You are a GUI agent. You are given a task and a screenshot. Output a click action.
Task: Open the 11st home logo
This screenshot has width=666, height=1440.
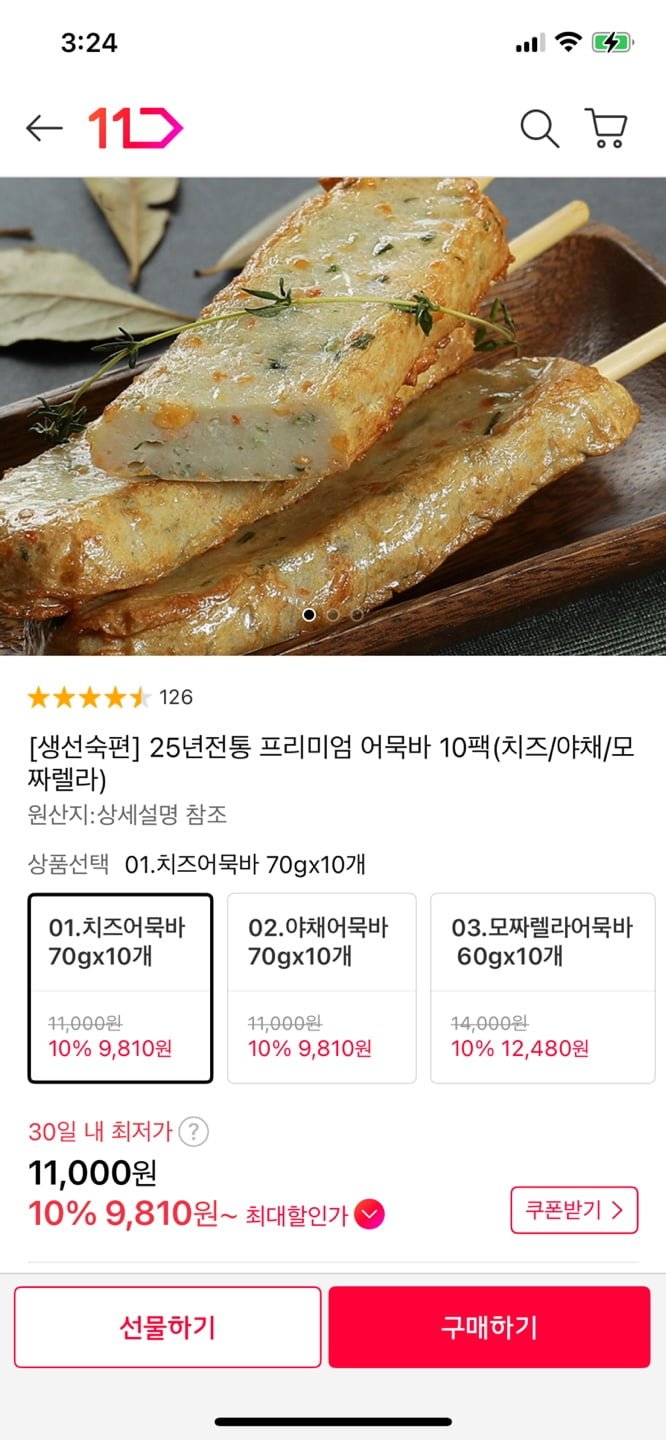[135, 128]
